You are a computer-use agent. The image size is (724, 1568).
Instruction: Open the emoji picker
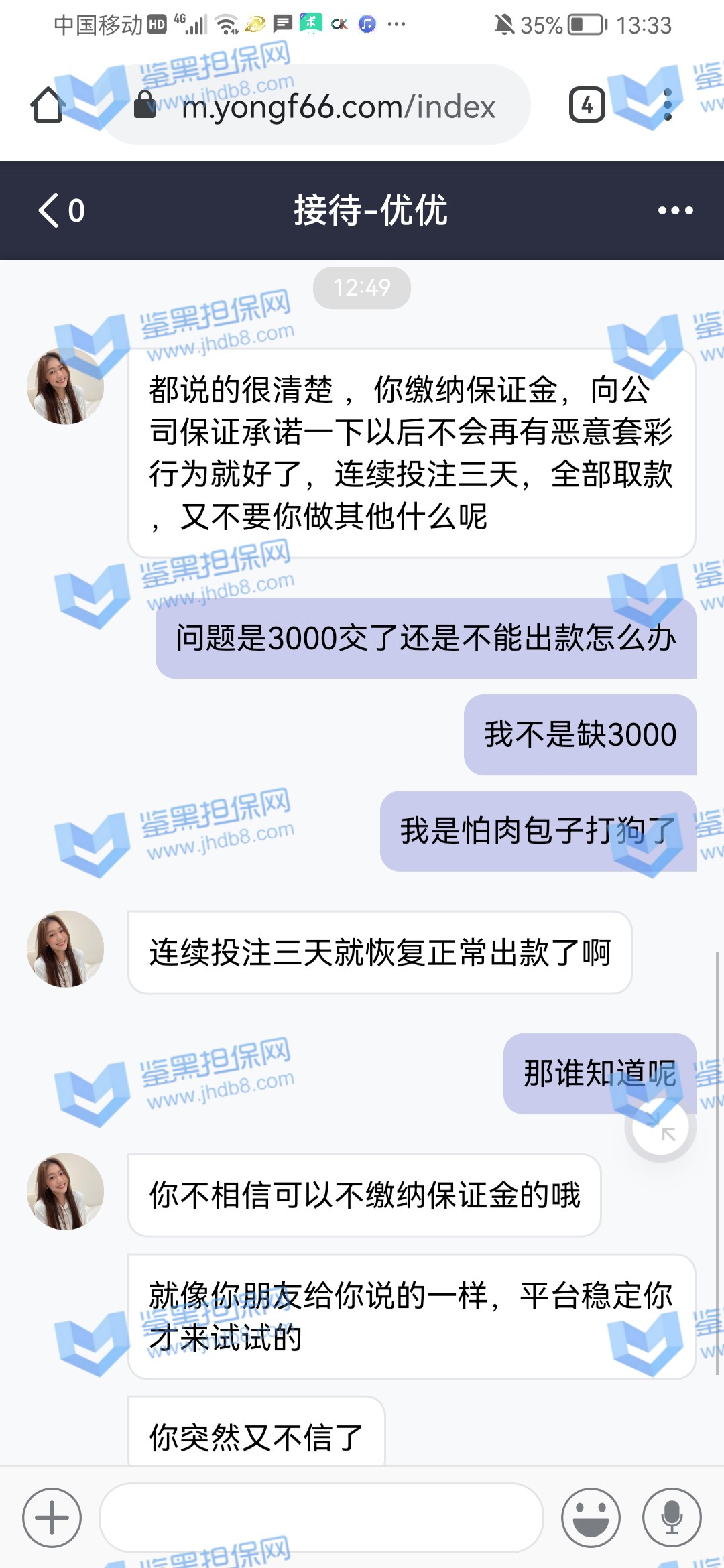coord(591,1518)
